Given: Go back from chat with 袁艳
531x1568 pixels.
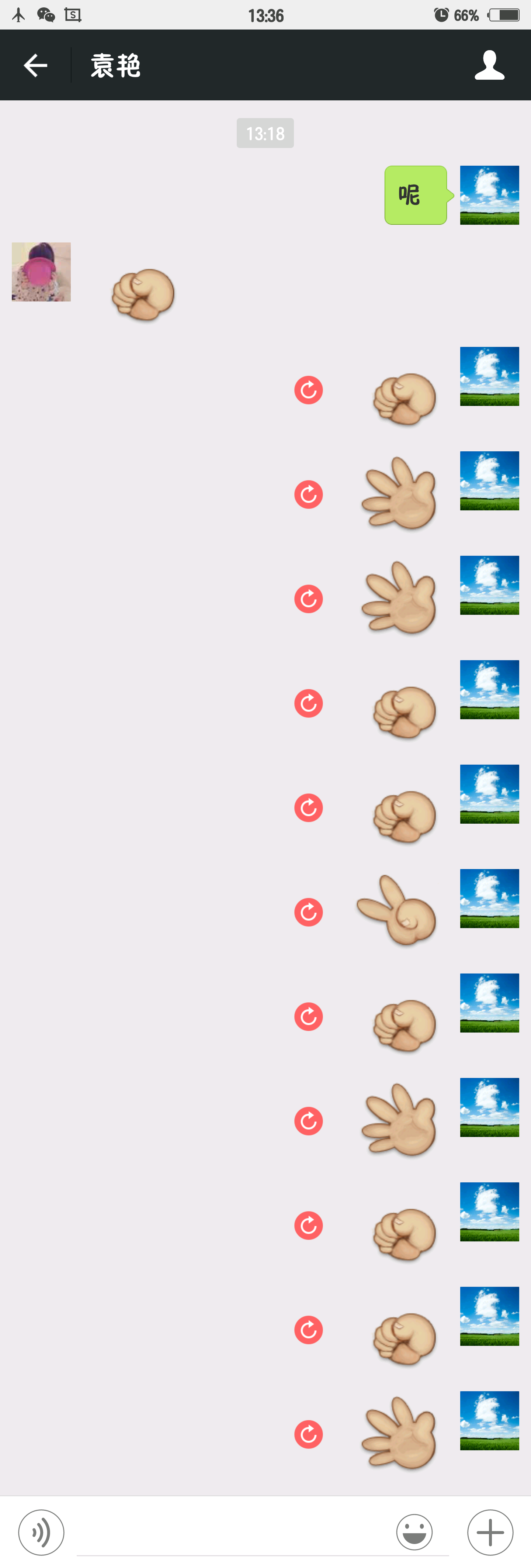Looking at the screenshot, I should point(35,65).
